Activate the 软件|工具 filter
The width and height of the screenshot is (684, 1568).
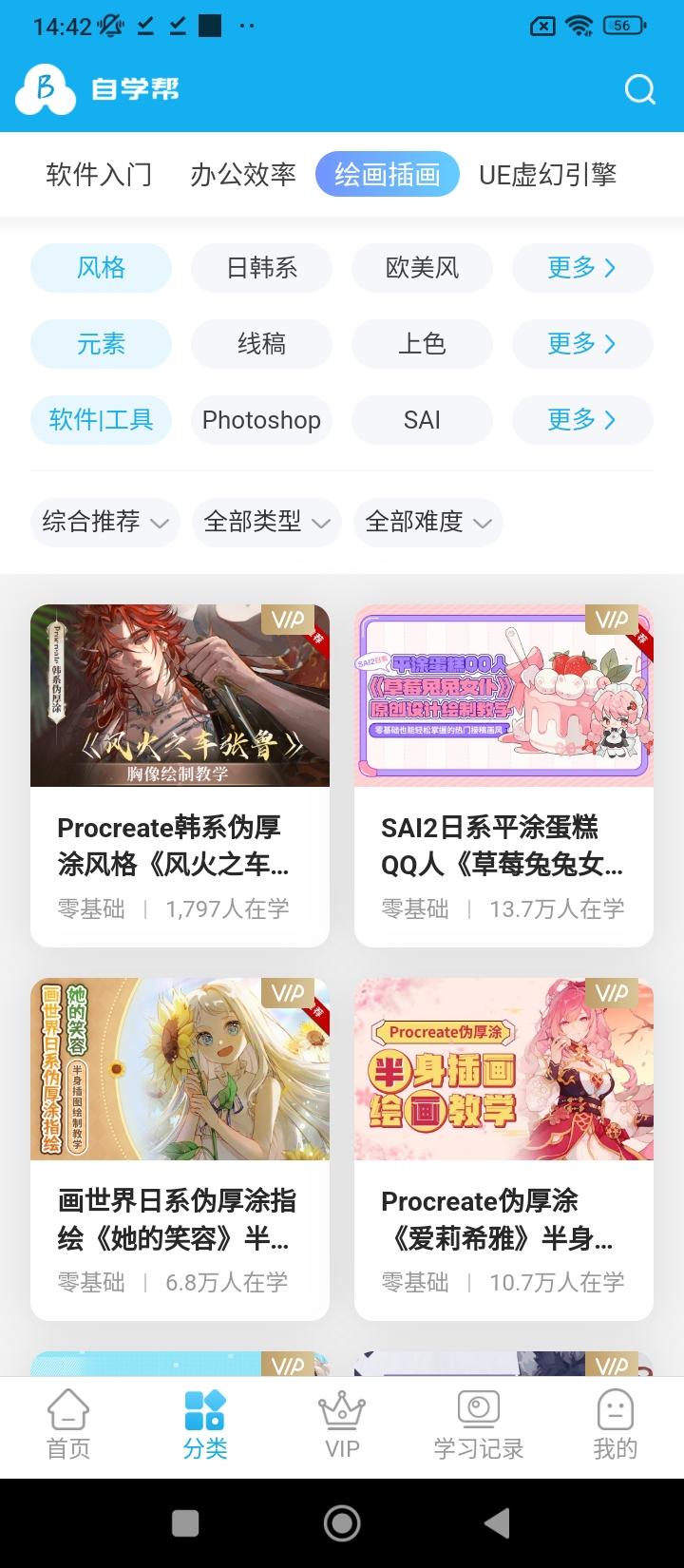[101, 420]
